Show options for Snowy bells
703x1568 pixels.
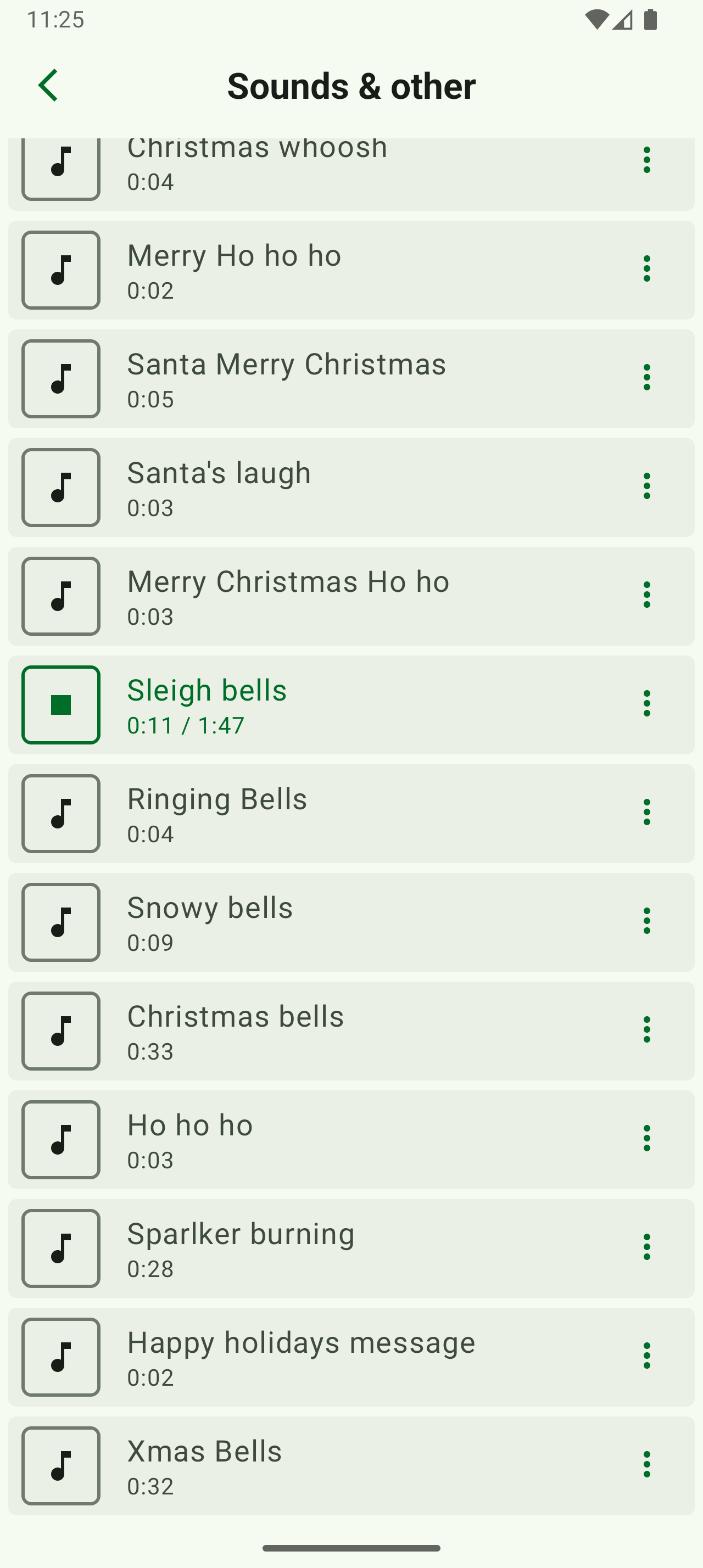[646, 921]
